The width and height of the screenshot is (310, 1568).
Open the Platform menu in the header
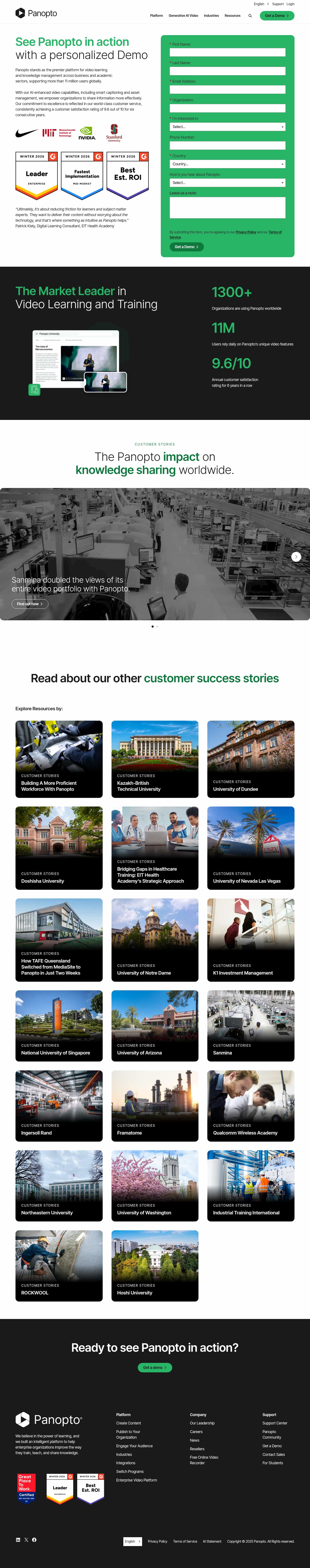pos(157,16)
